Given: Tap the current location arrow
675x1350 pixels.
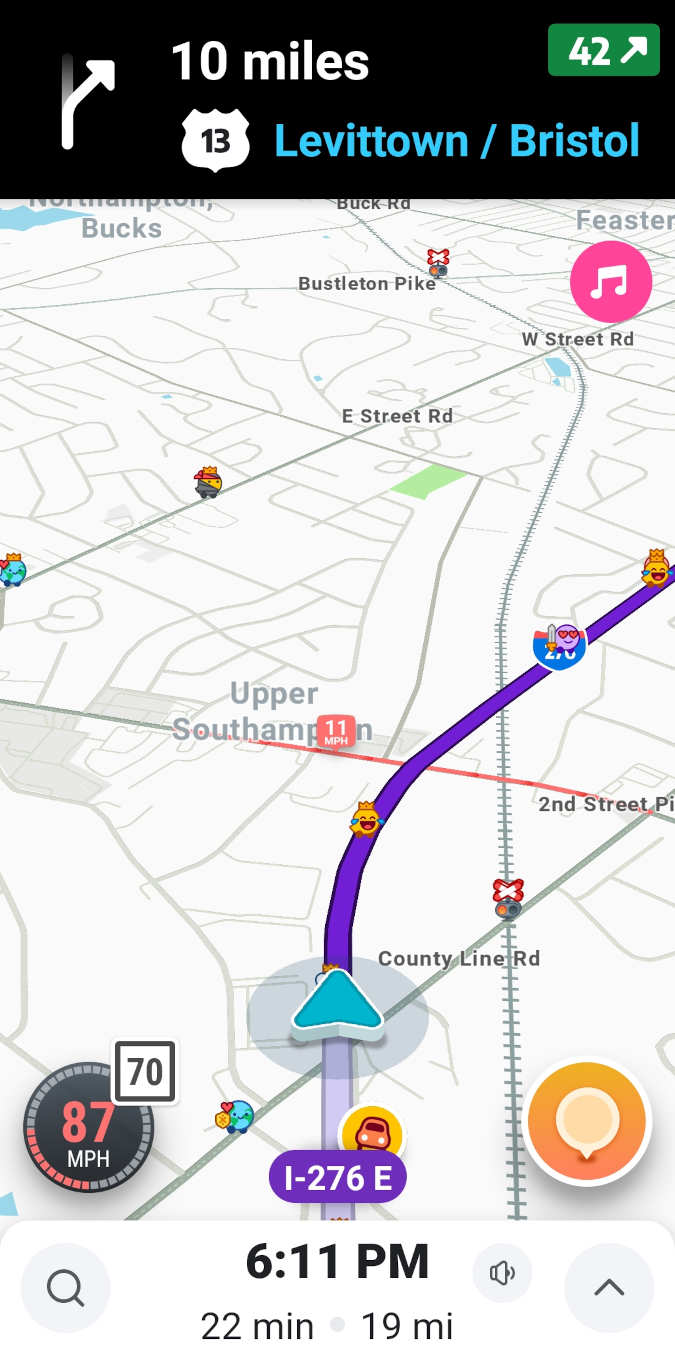Looking at the screenshot, I should coord(337,1003).
